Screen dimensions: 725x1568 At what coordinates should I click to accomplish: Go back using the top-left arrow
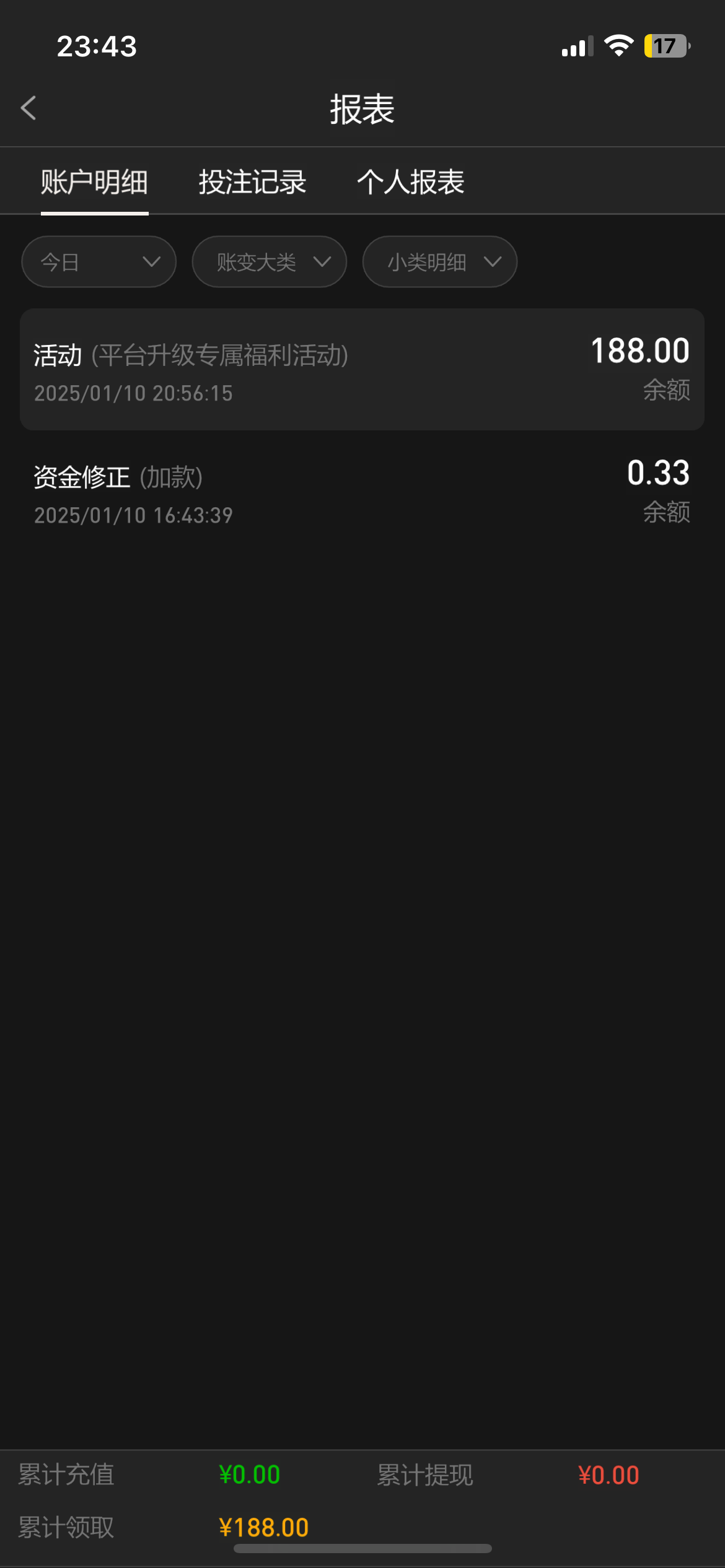click(x=29, y=108)
